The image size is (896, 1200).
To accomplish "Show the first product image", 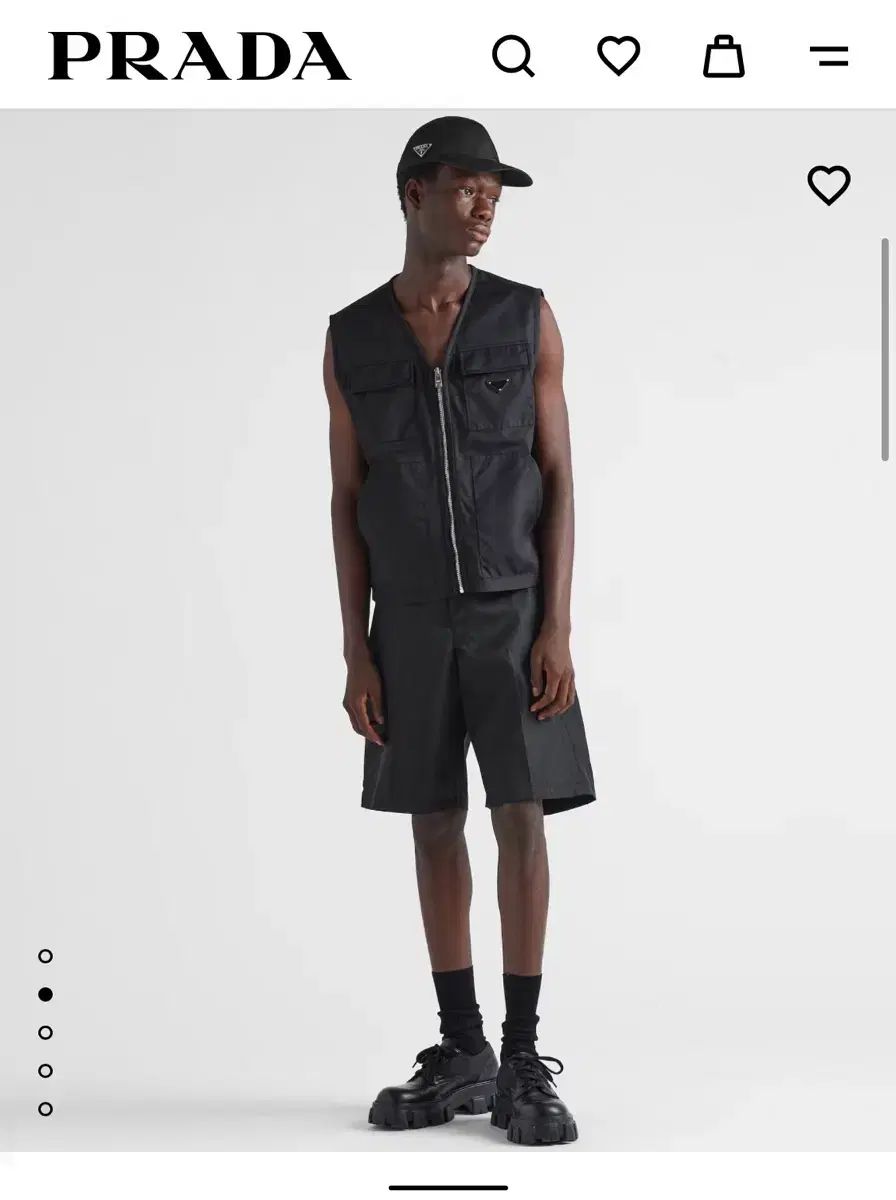I will click(45, 956).
